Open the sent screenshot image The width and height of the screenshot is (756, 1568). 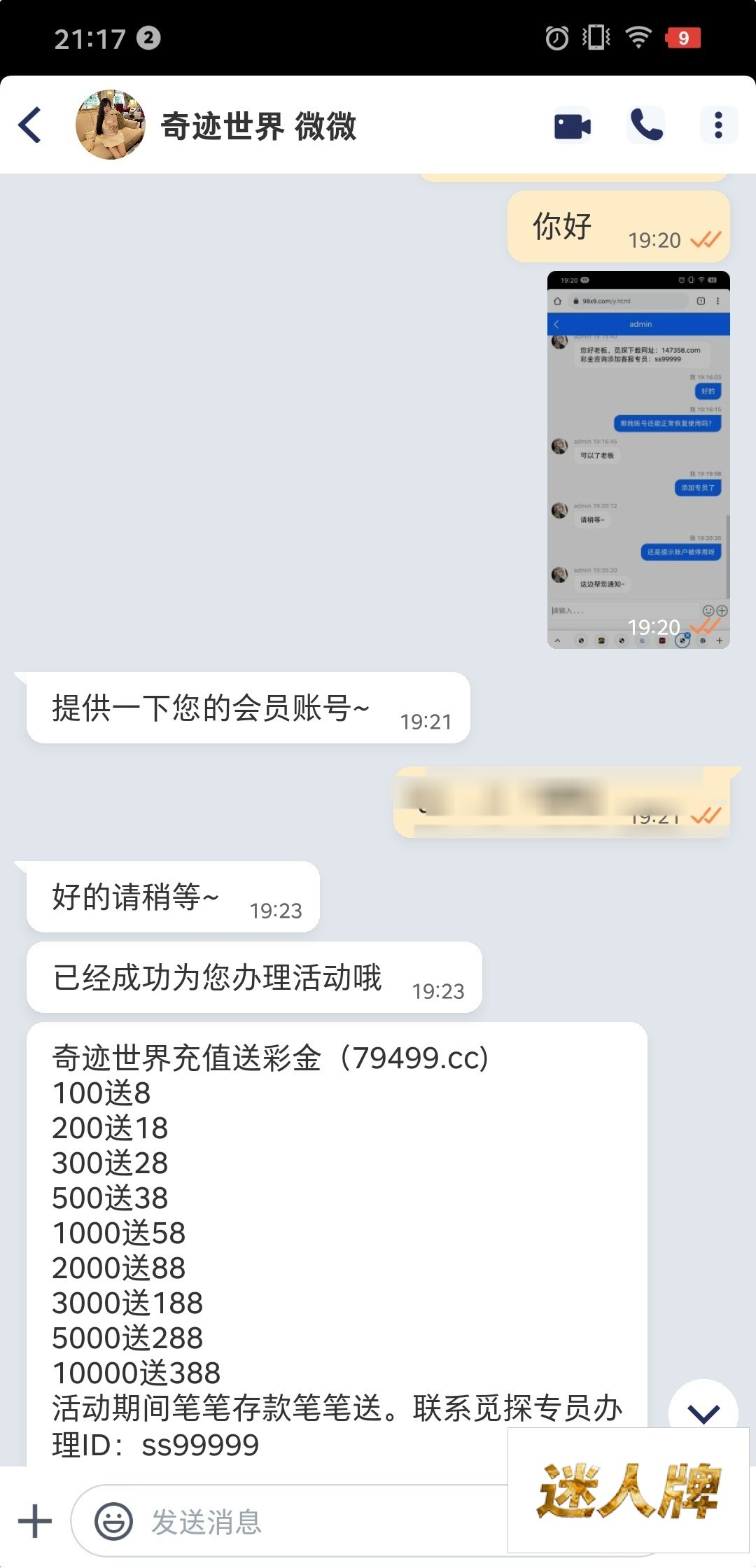[638, 460]
